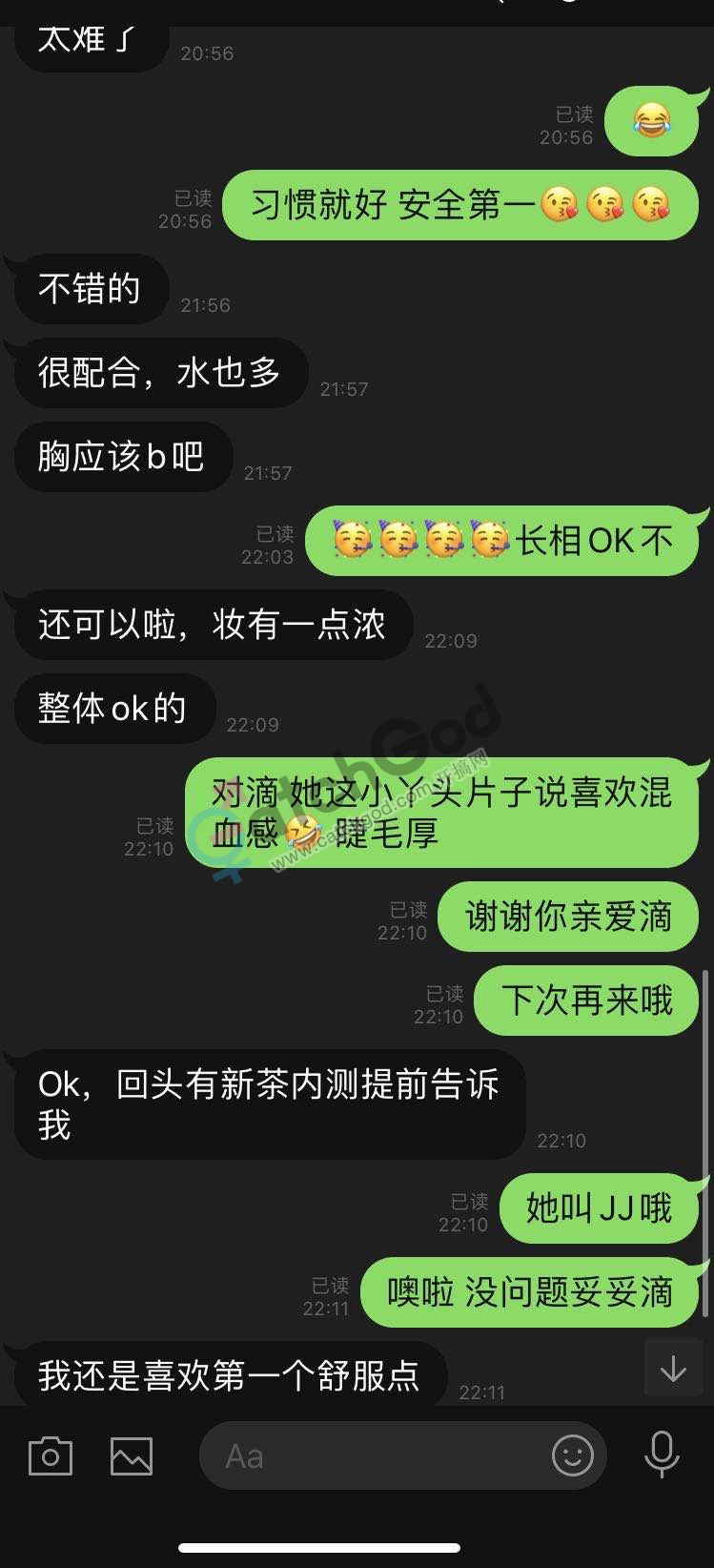Viewport: 714px width, 1568px height.
Task: Jump to latest message with down arrow
Action: pos(673,1369)
